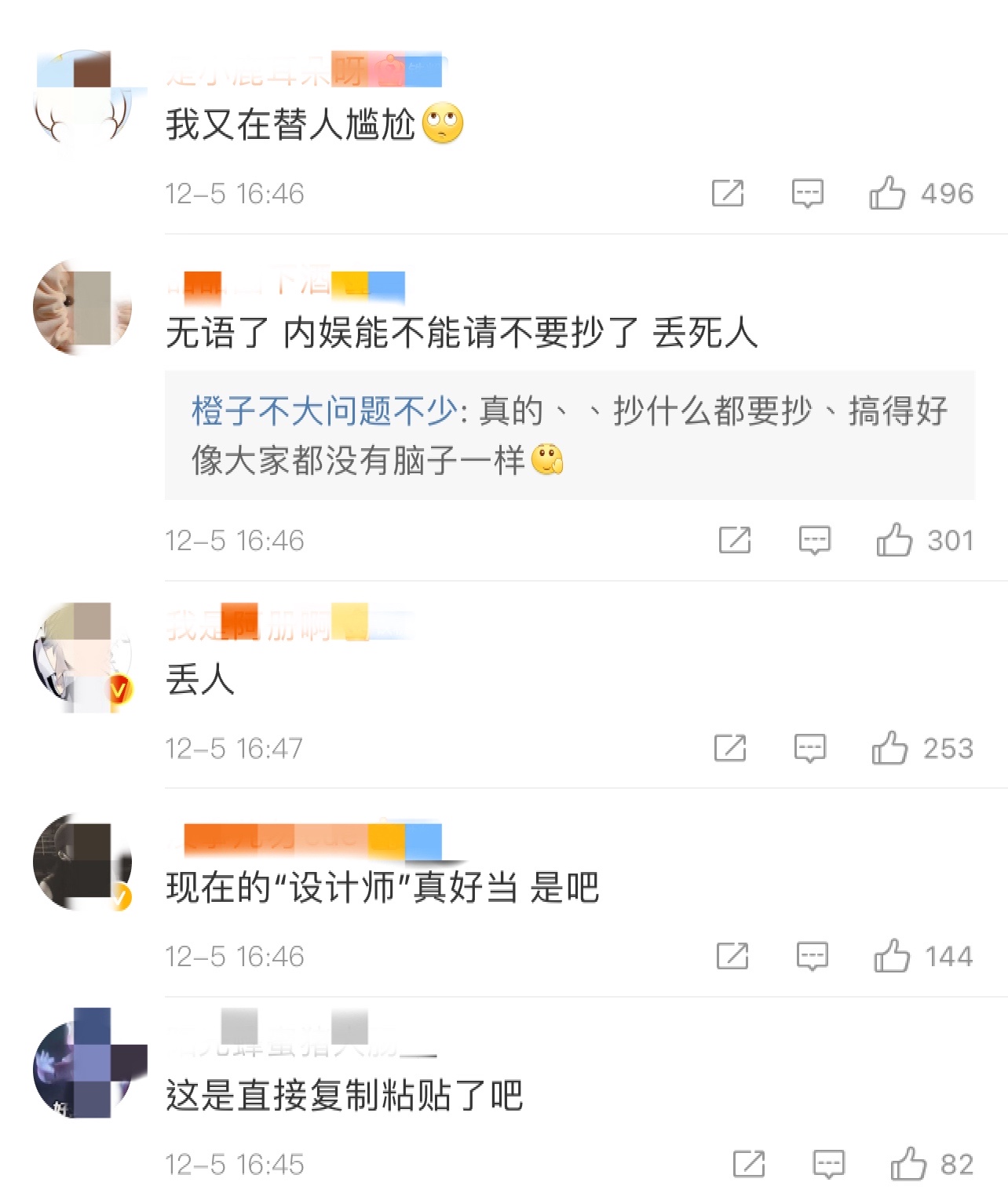Open the avatar of the "丢人" commenter
Viewport: 1008px width, 1193px height.
pos(82,658)
